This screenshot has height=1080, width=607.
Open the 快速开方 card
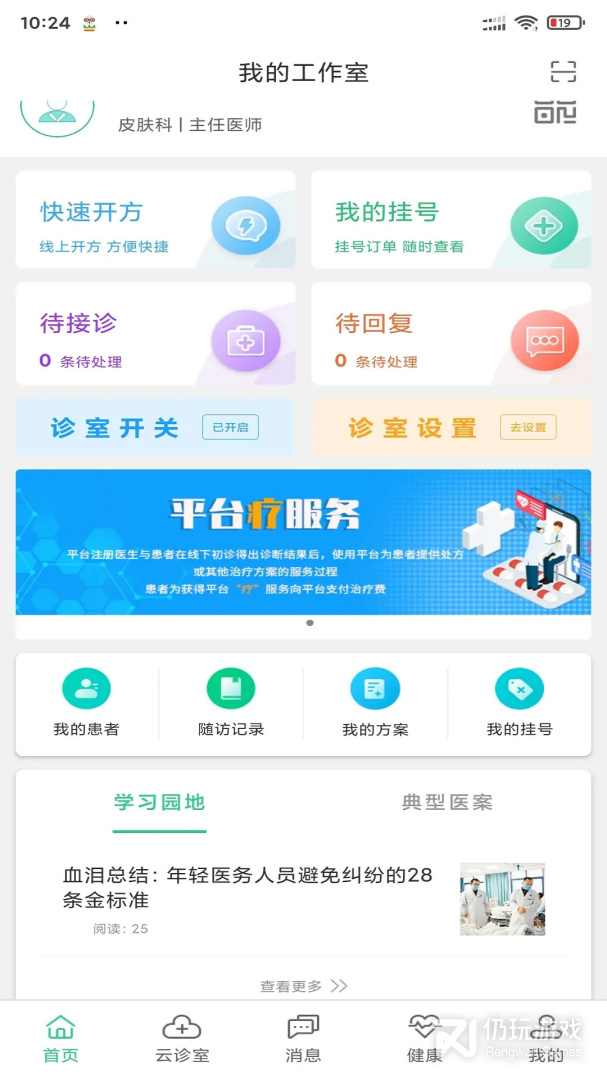156,220
